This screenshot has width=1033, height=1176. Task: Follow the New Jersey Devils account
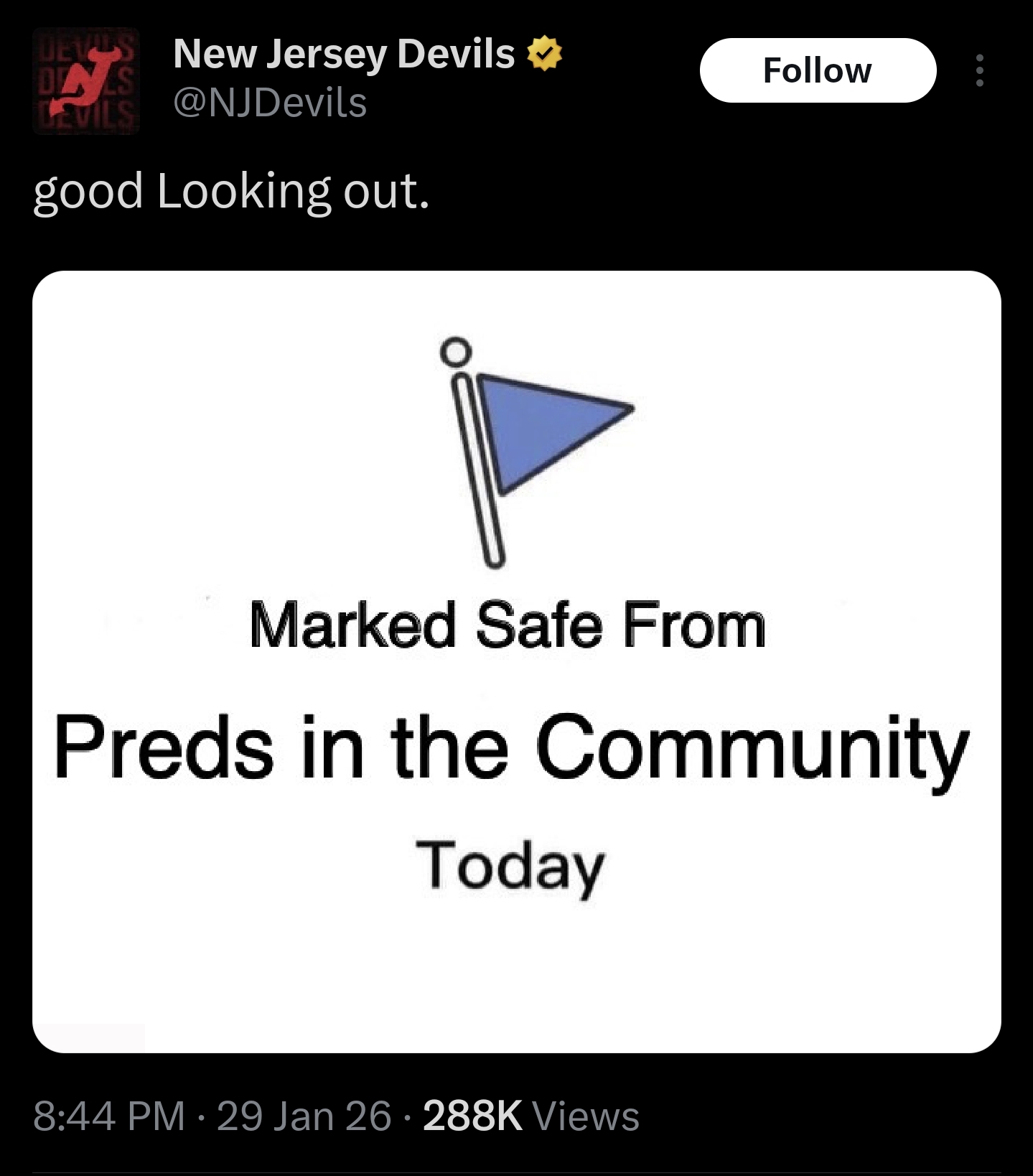click(817, 70)
